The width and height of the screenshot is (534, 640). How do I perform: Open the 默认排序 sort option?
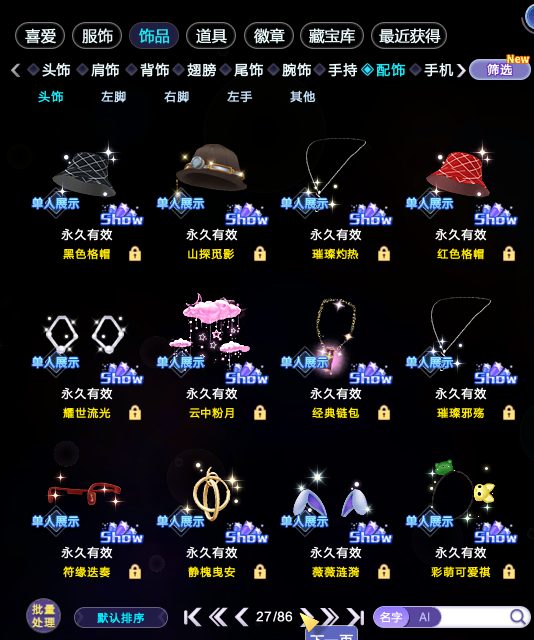(x=121, y=618)
